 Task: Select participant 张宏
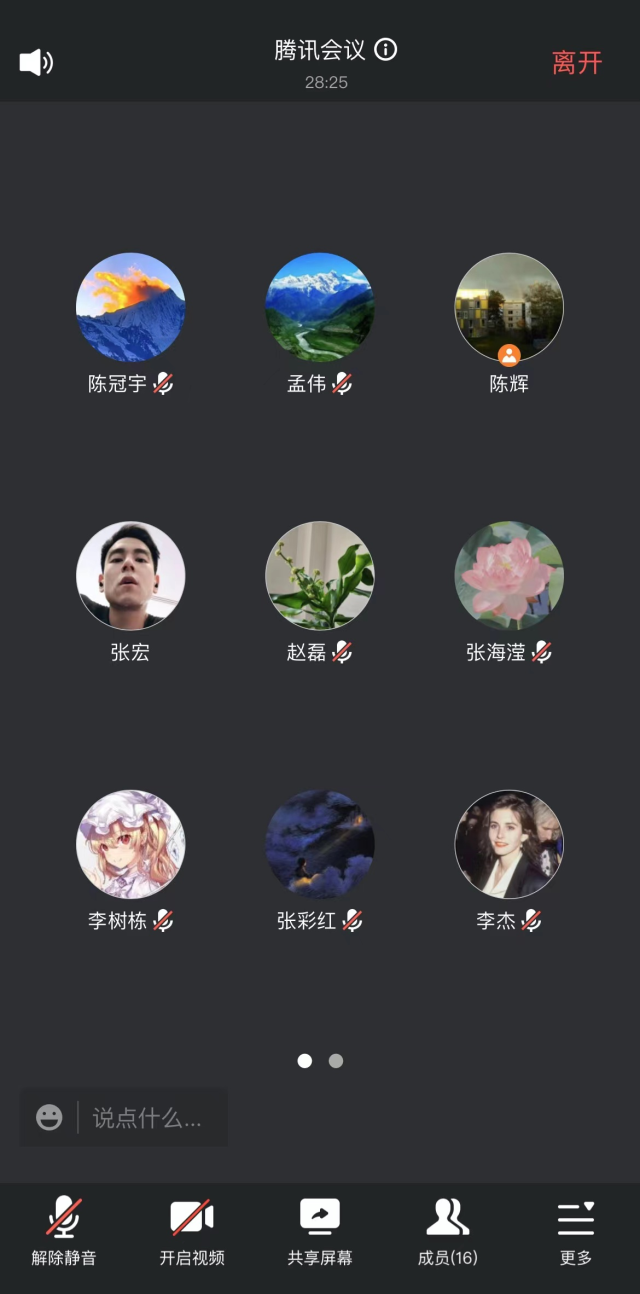point(130,576)
